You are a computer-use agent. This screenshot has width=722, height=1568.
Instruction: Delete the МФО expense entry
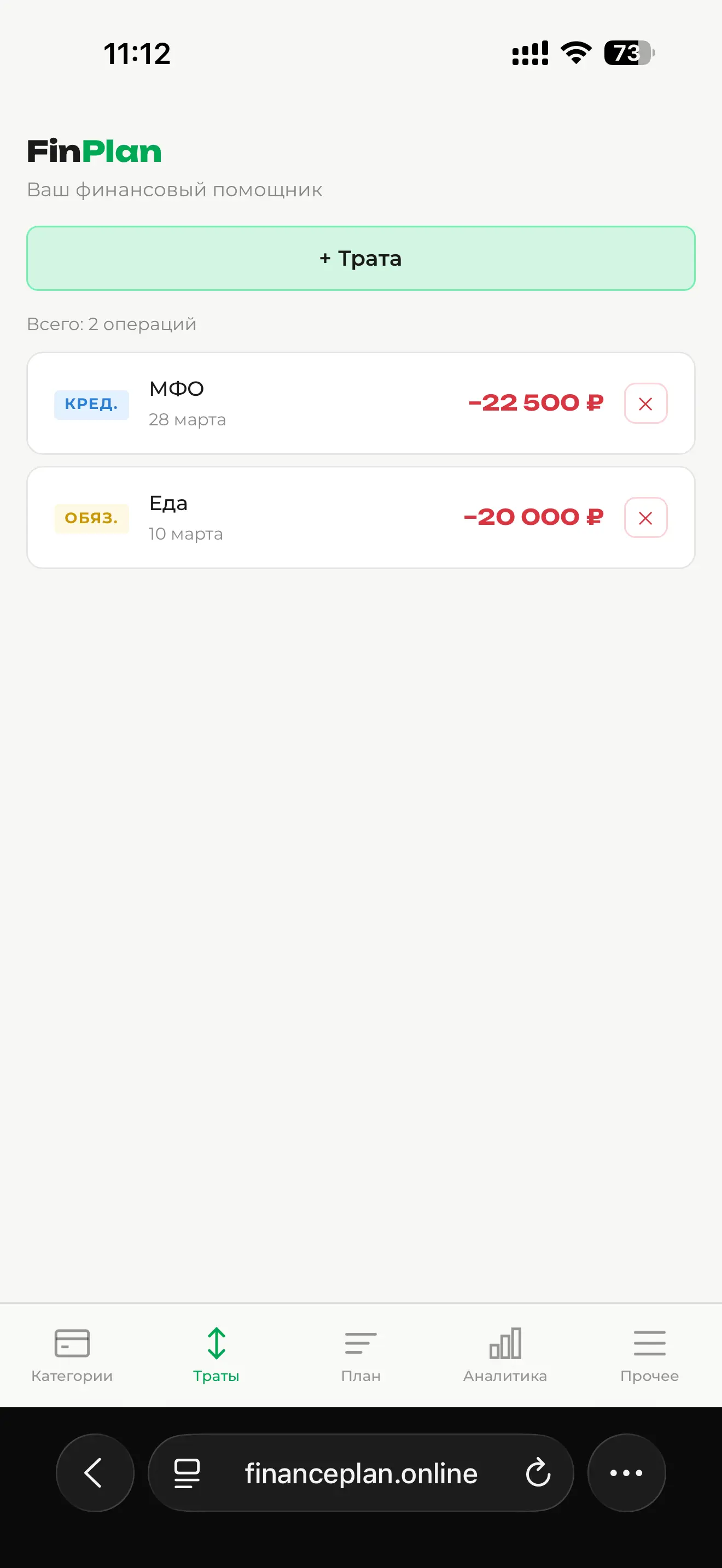(645, 403)
